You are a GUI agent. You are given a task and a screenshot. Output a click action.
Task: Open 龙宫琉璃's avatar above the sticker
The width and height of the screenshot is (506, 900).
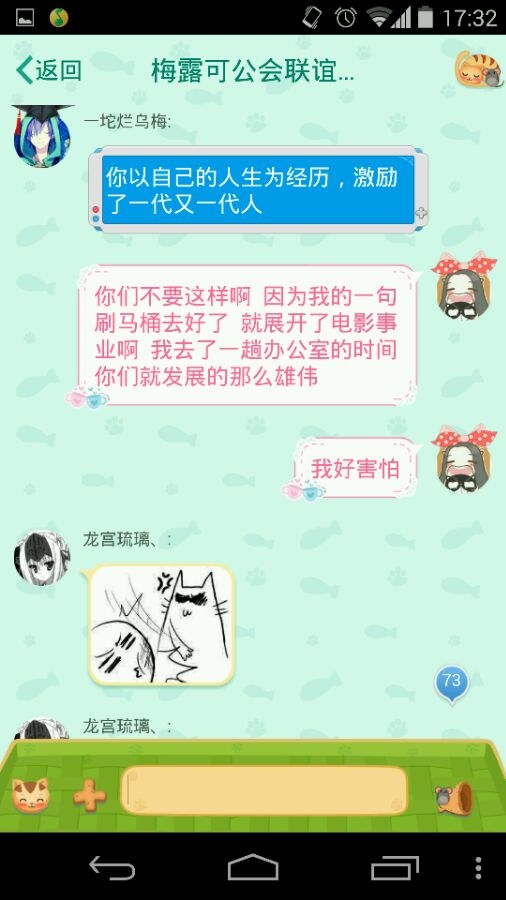[x=42, y=557]
